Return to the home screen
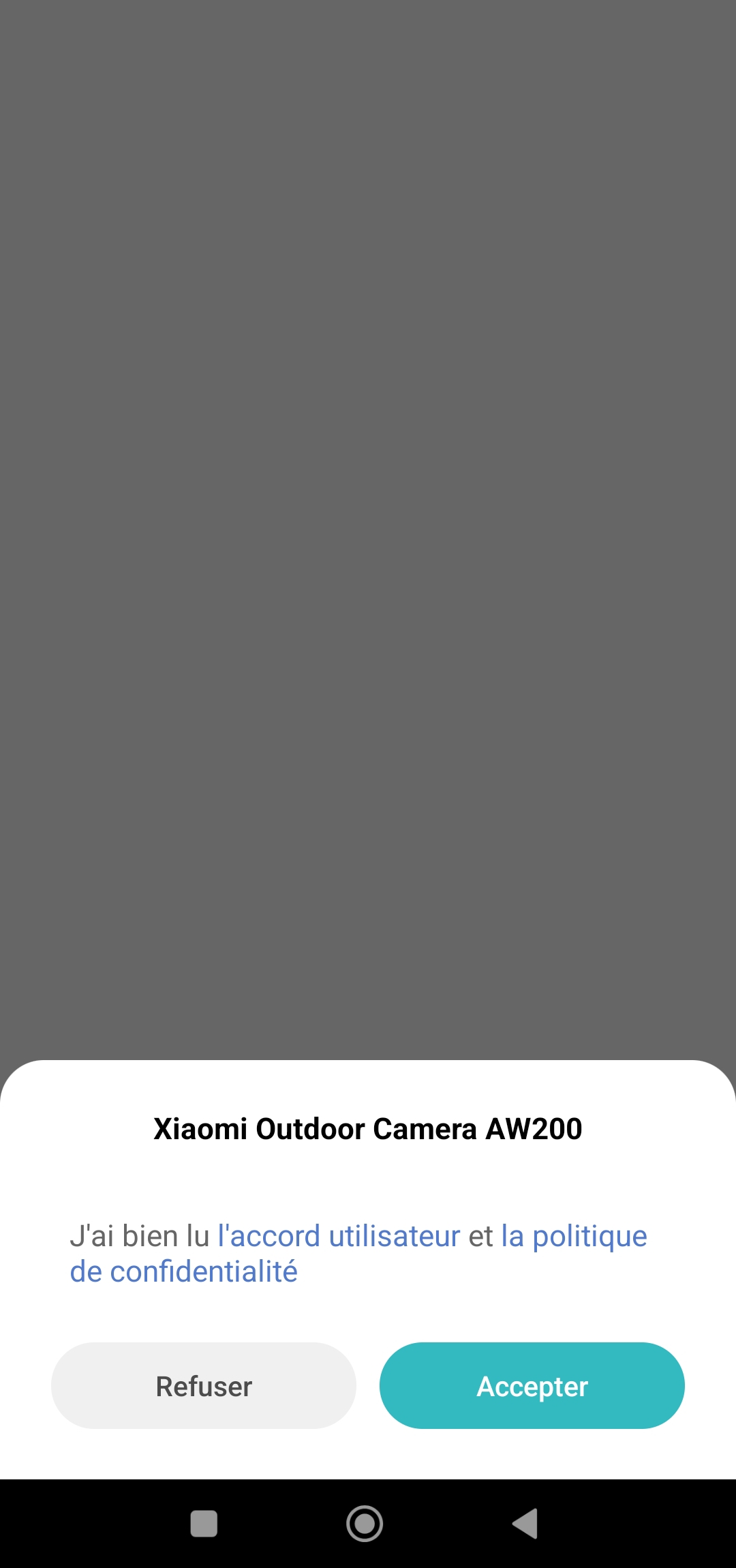 pyautogui.click(x=365, y=1524)
